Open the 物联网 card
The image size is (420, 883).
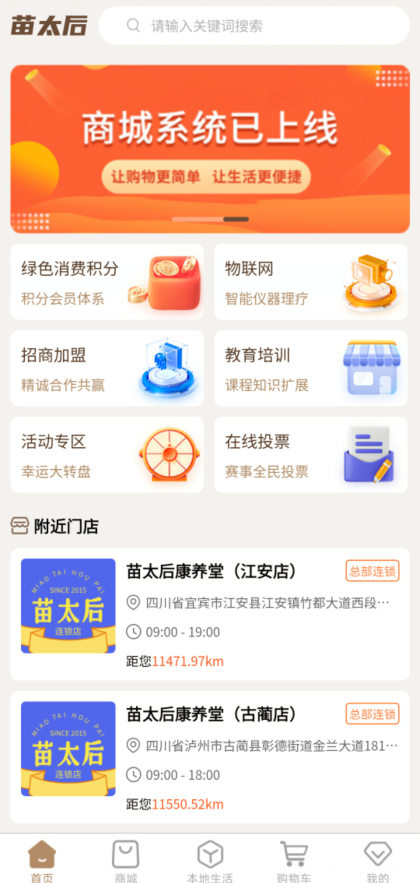(x=311, y=282)
